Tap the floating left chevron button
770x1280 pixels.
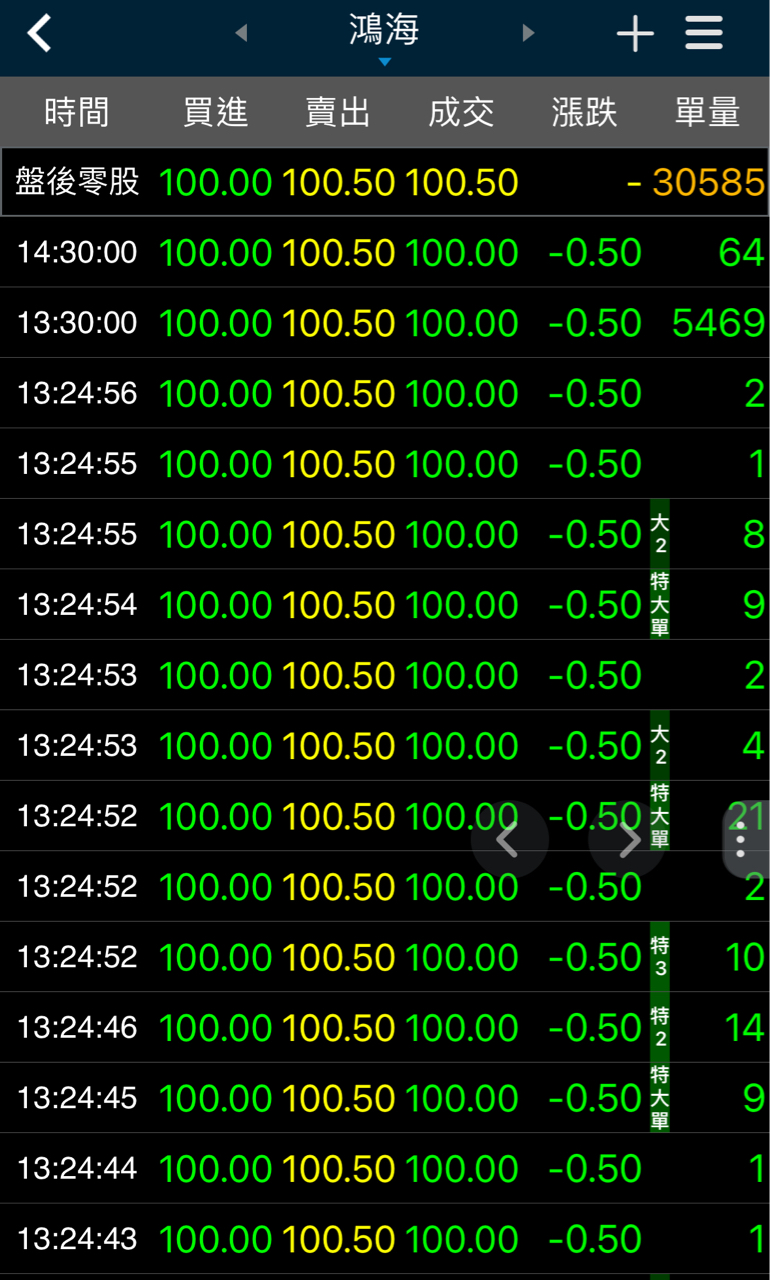pyautogui.click(x=509, y=841)
